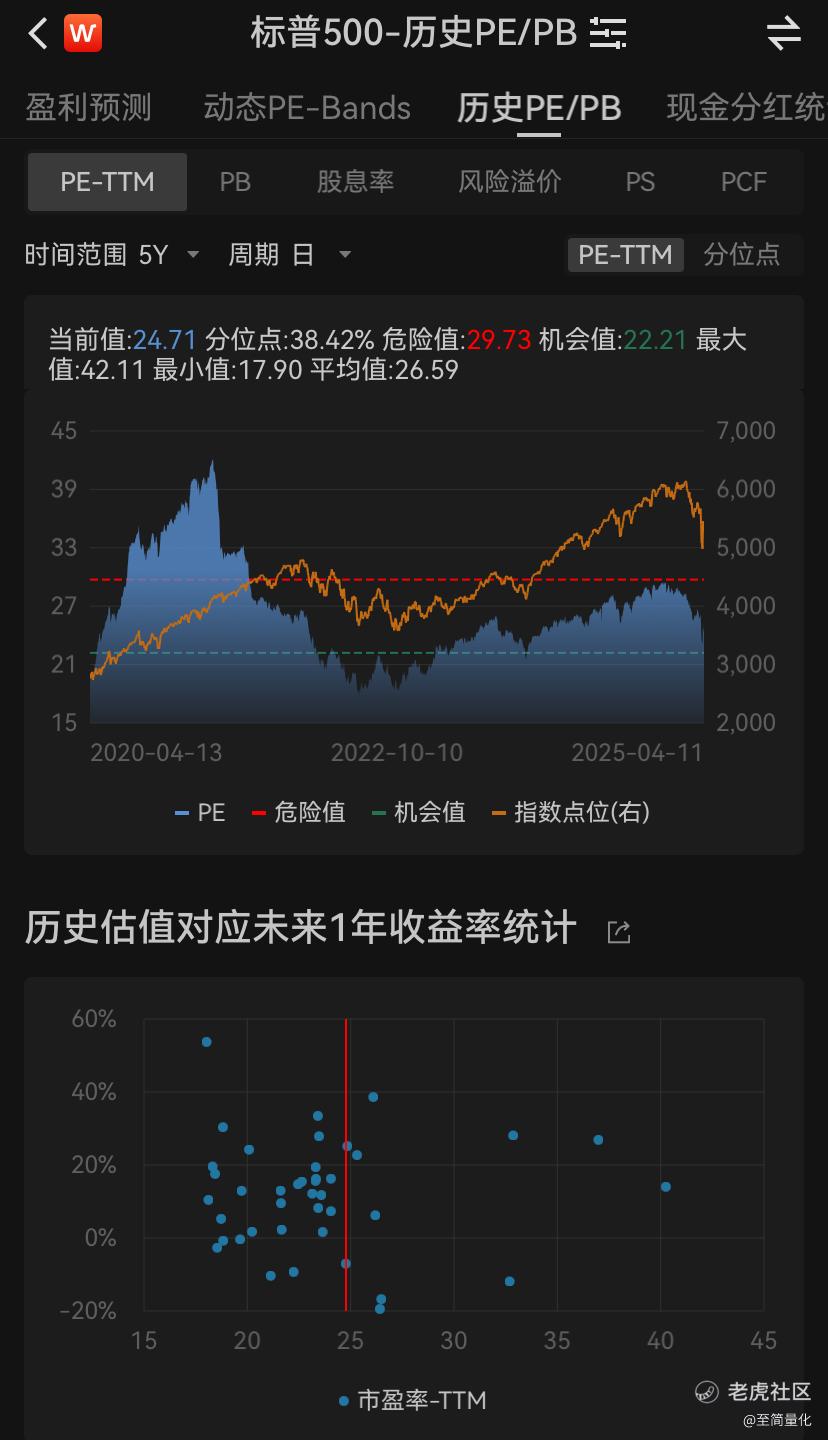Choose the PS metric
828x1440 pixels.
(x=640, y=182)
